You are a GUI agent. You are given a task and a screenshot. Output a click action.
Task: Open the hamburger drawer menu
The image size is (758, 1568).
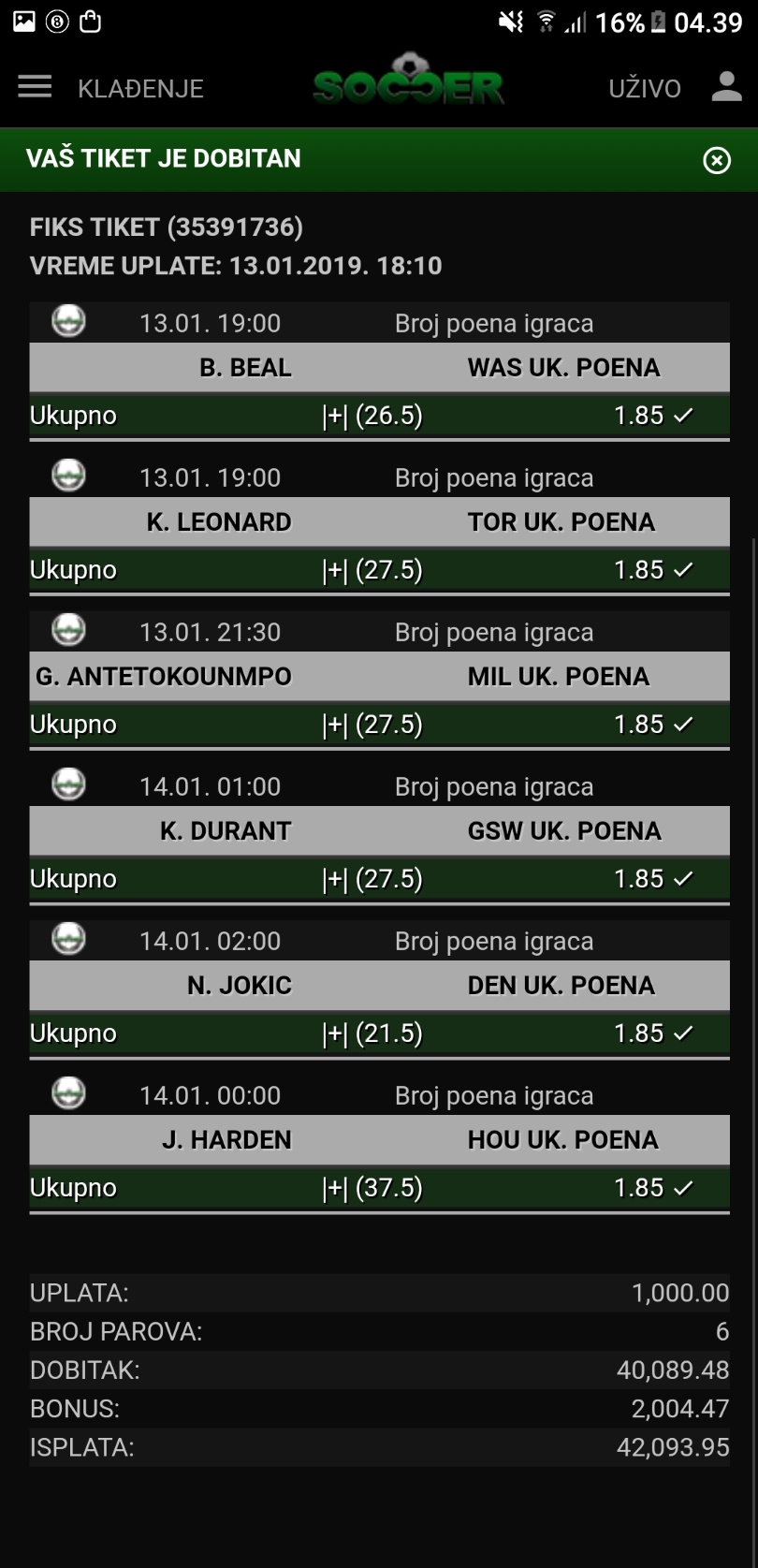[x=35, y=87]
